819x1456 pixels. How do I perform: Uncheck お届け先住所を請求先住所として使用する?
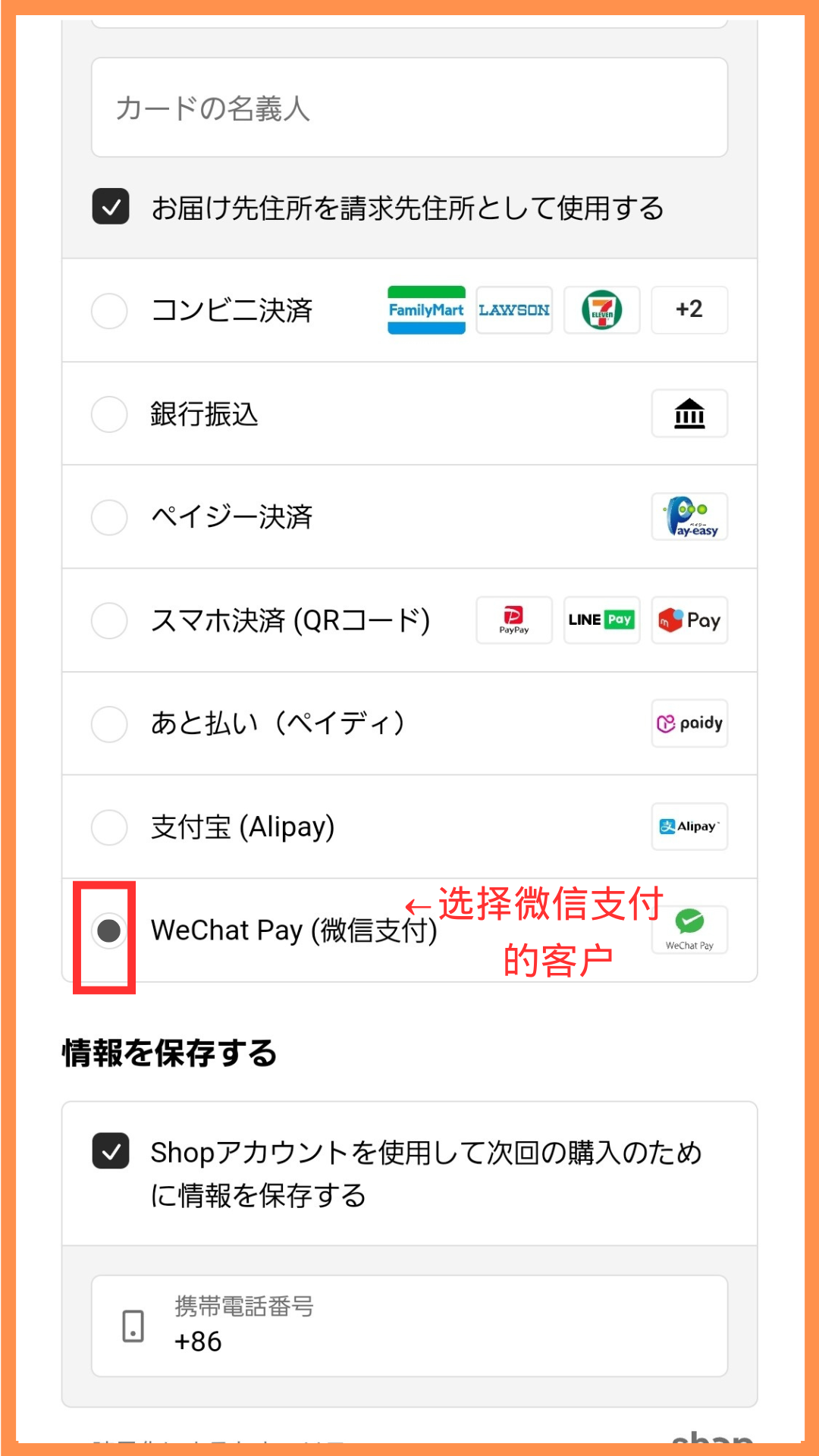pyautogui.click(x=111, y=207)
